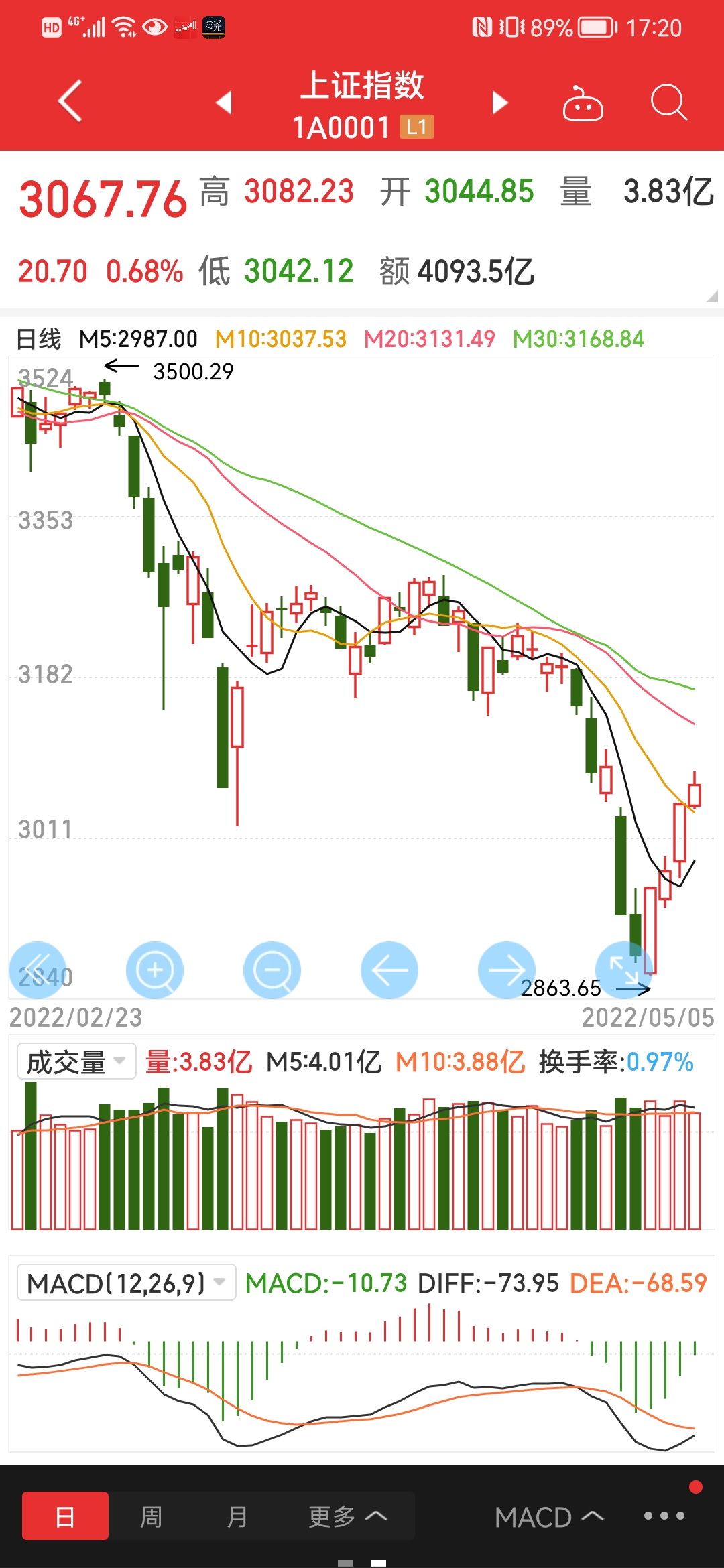Image resolution: width=724 pixels, height=1568 pixels.
Task: Move chart left with the arrow button
Action: click(x=389, y=970)
